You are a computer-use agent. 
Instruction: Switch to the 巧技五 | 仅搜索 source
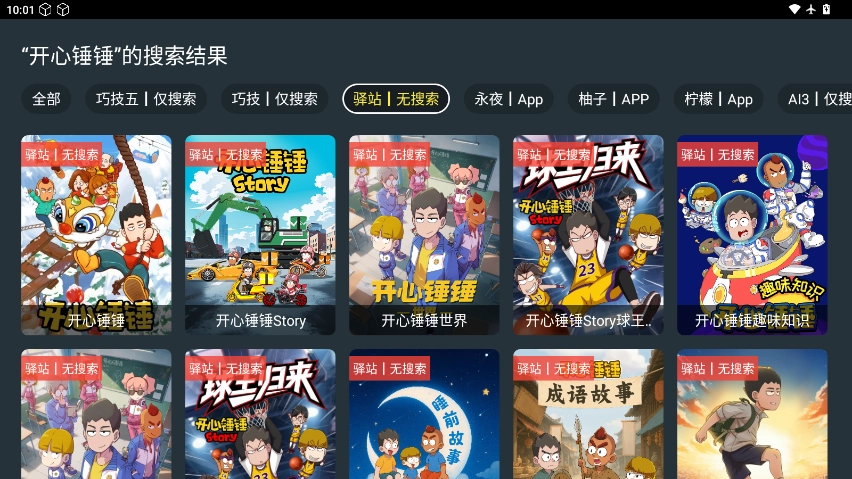146,99
